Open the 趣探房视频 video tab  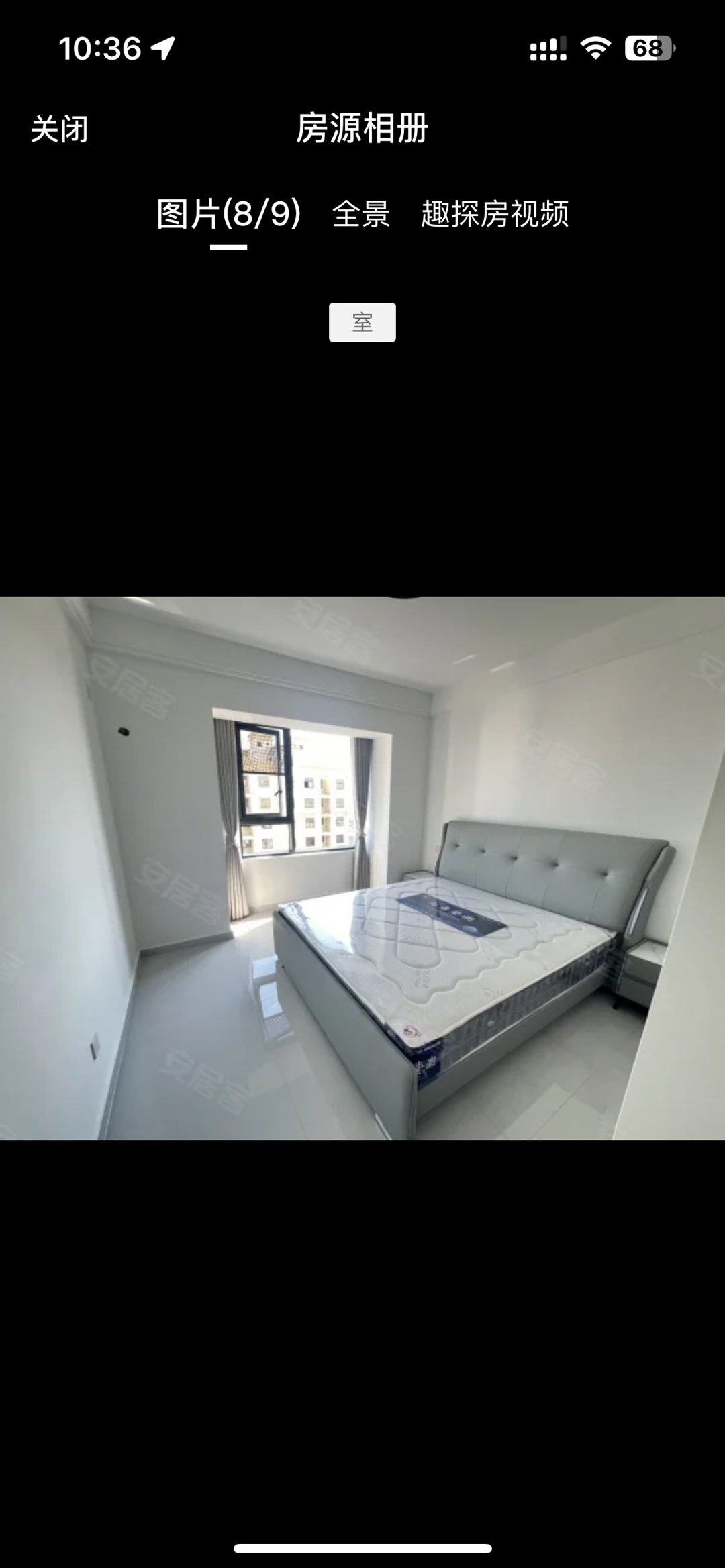tap(495, 214)
